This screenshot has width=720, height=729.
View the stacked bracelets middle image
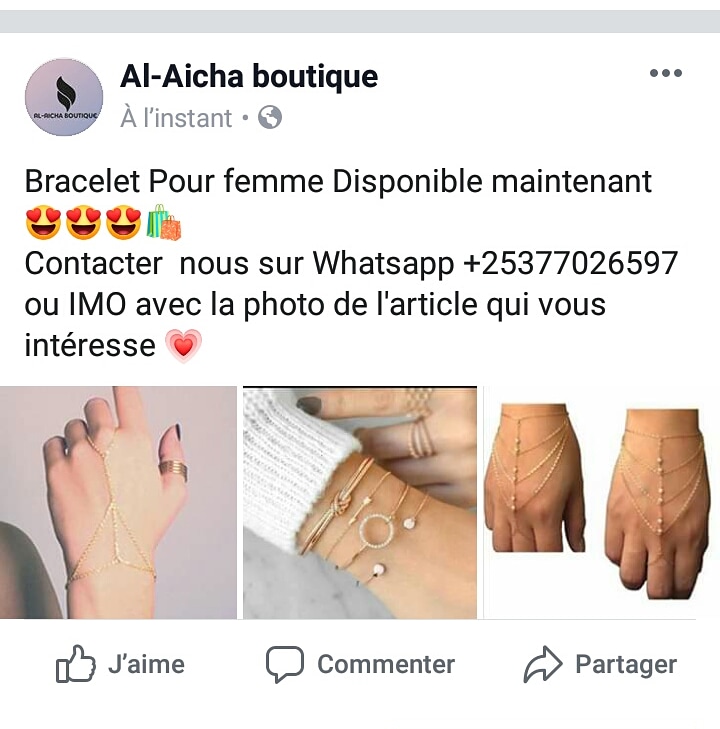[x=360, y=500]
